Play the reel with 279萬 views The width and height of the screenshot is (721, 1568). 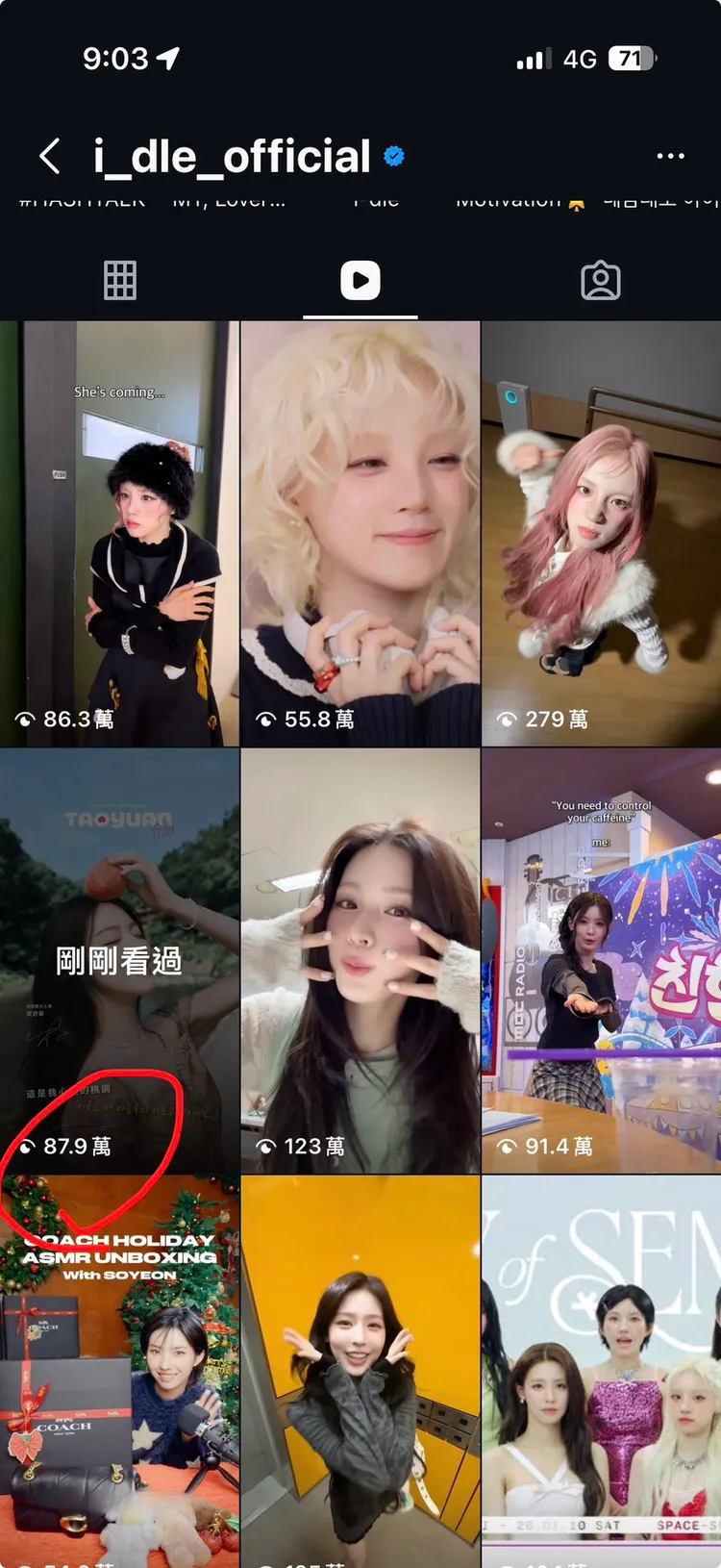coord(602,534)
